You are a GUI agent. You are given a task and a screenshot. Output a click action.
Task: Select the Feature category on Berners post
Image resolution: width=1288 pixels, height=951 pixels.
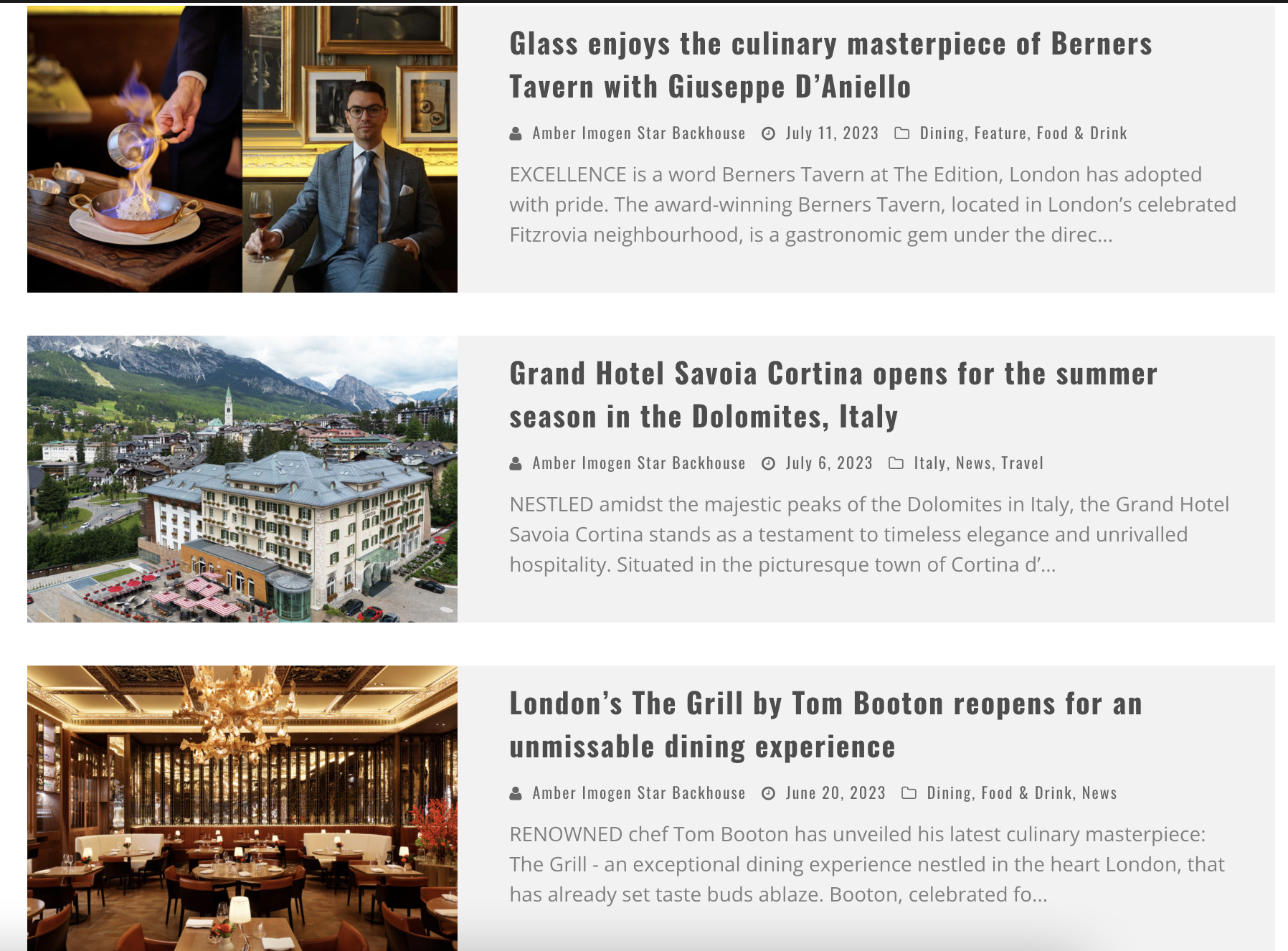(x=1000, y=133)
